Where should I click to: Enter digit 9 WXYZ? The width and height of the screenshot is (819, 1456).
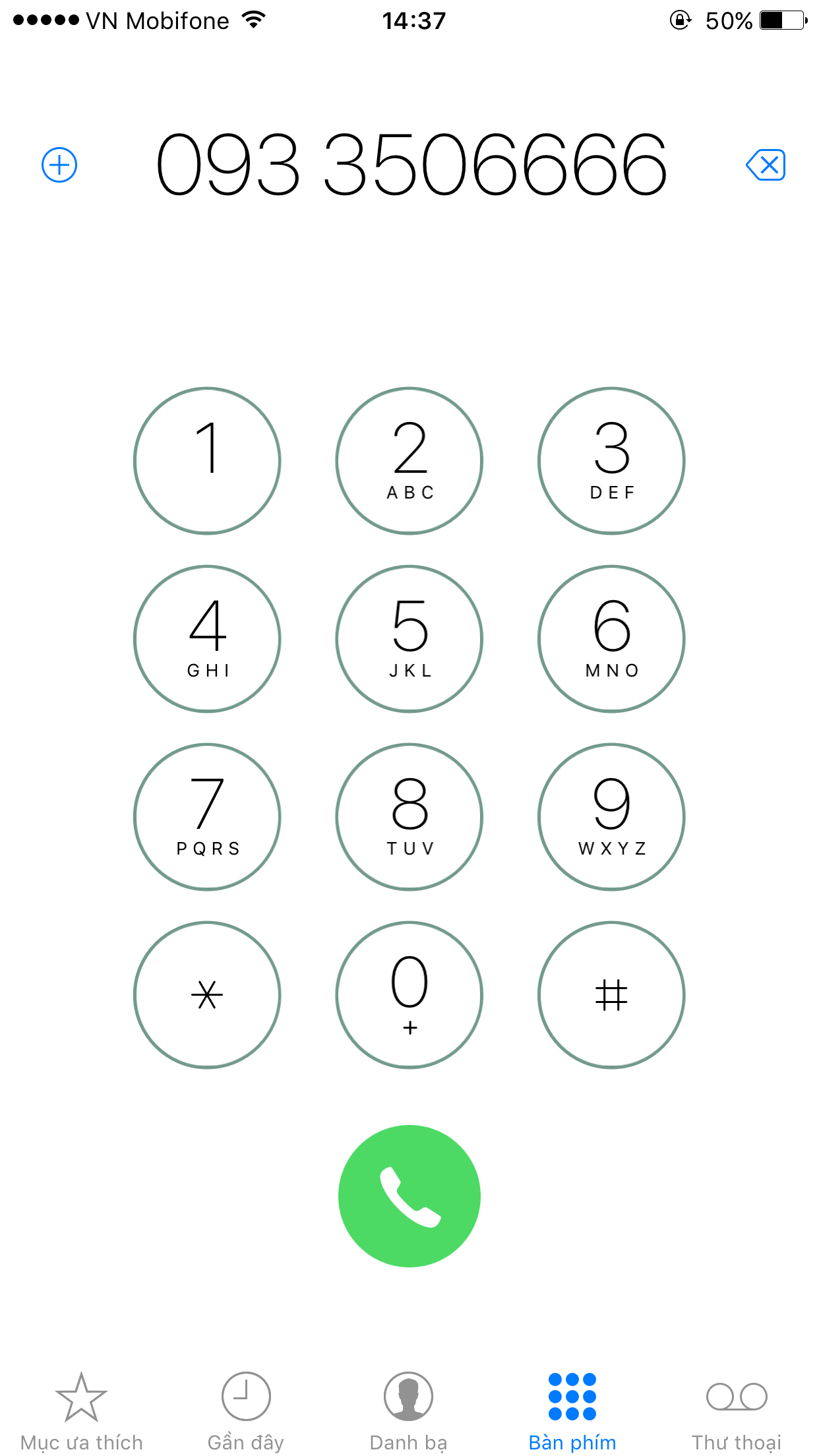click(x=611, y=816)
